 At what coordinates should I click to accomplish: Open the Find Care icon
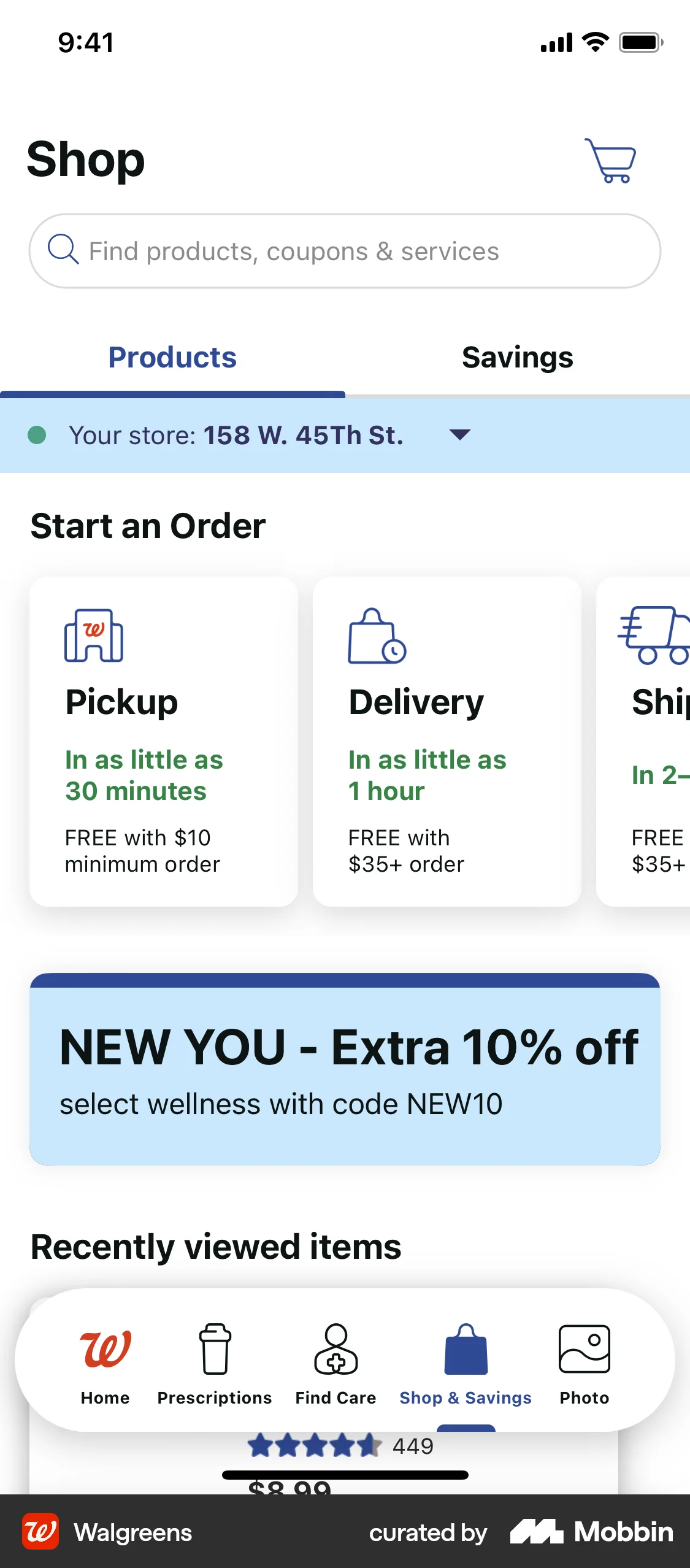pos(335,1347)
